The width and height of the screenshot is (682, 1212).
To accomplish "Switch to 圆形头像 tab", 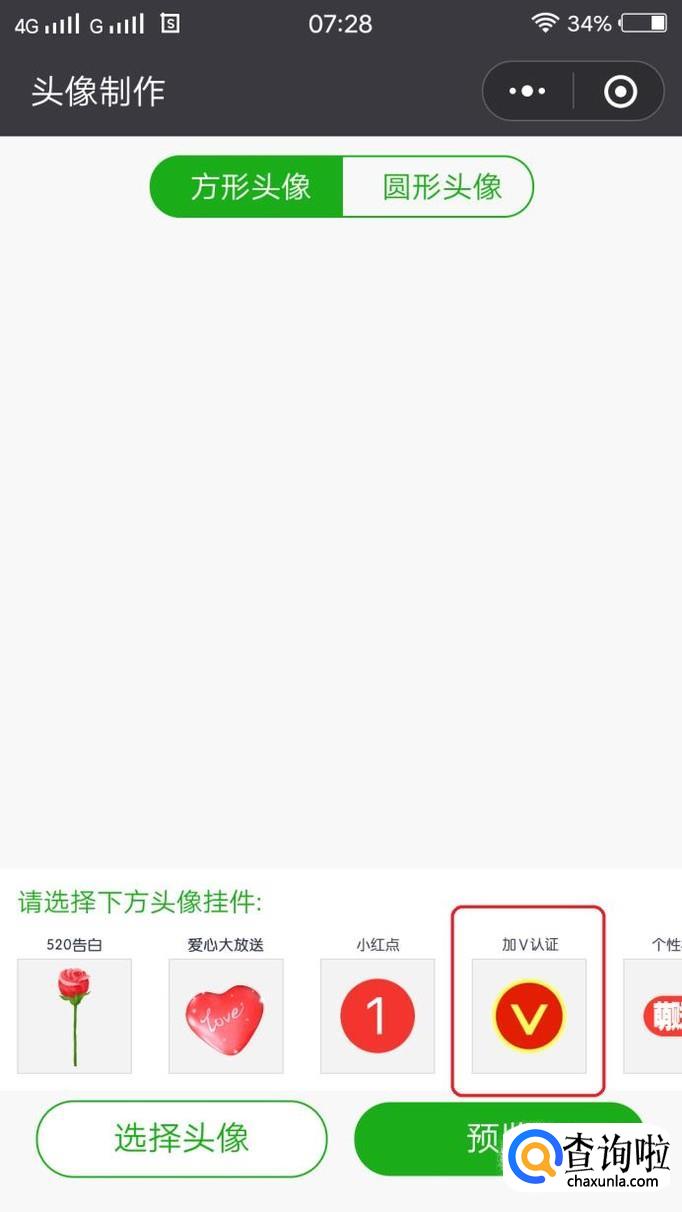I will coord(441,187).
